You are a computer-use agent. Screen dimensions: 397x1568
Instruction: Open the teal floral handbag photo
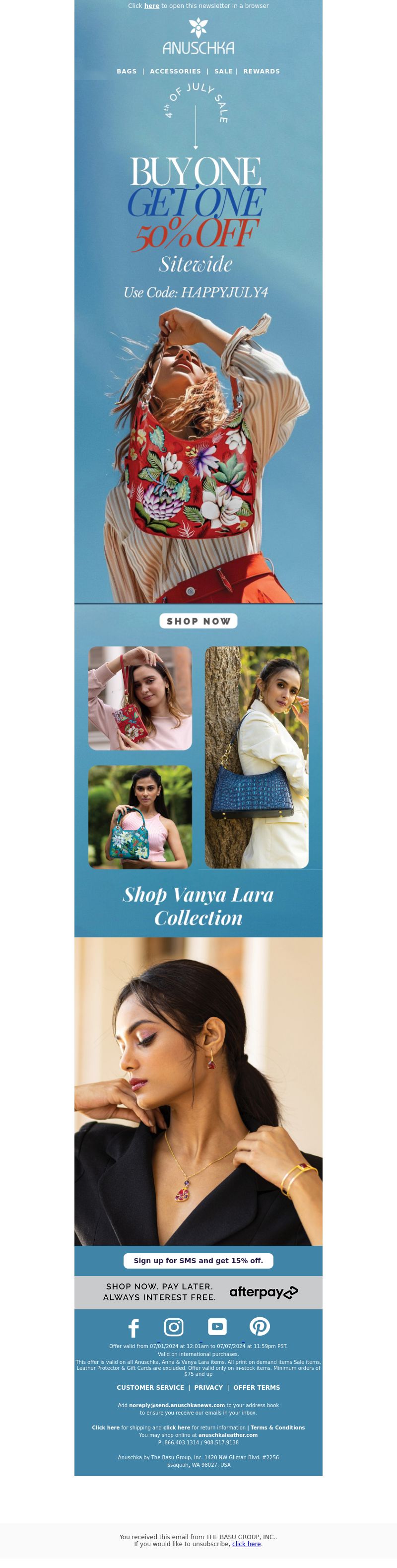click(140, 817)
